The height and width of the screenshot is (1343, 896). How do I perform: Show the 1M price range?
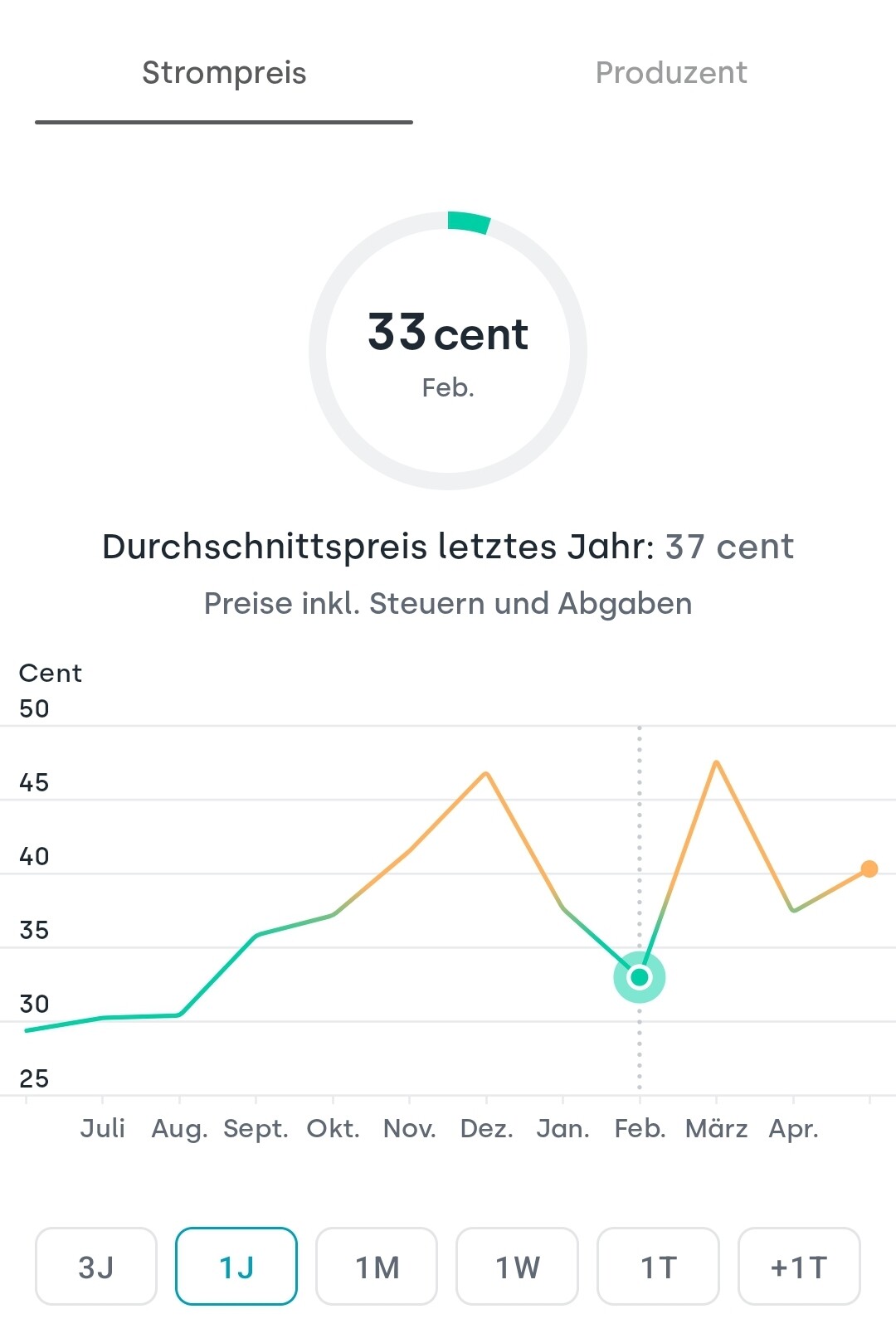coord(377,1266)
